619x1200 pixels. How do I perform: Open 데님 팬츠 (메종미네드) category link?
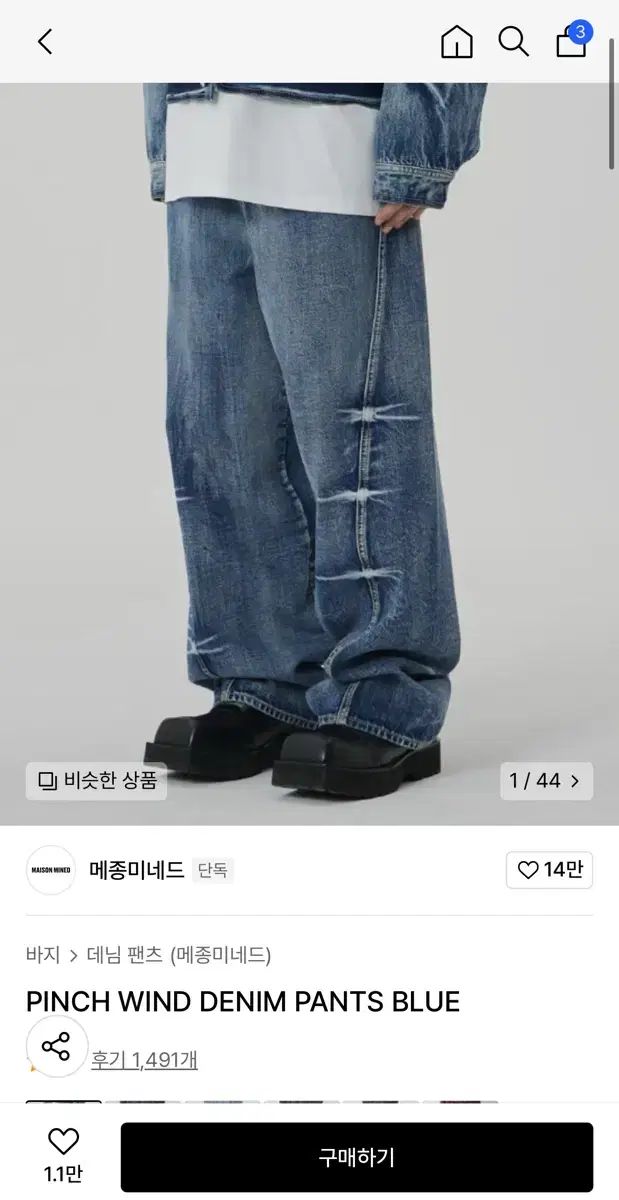click(x=179, y=955)
